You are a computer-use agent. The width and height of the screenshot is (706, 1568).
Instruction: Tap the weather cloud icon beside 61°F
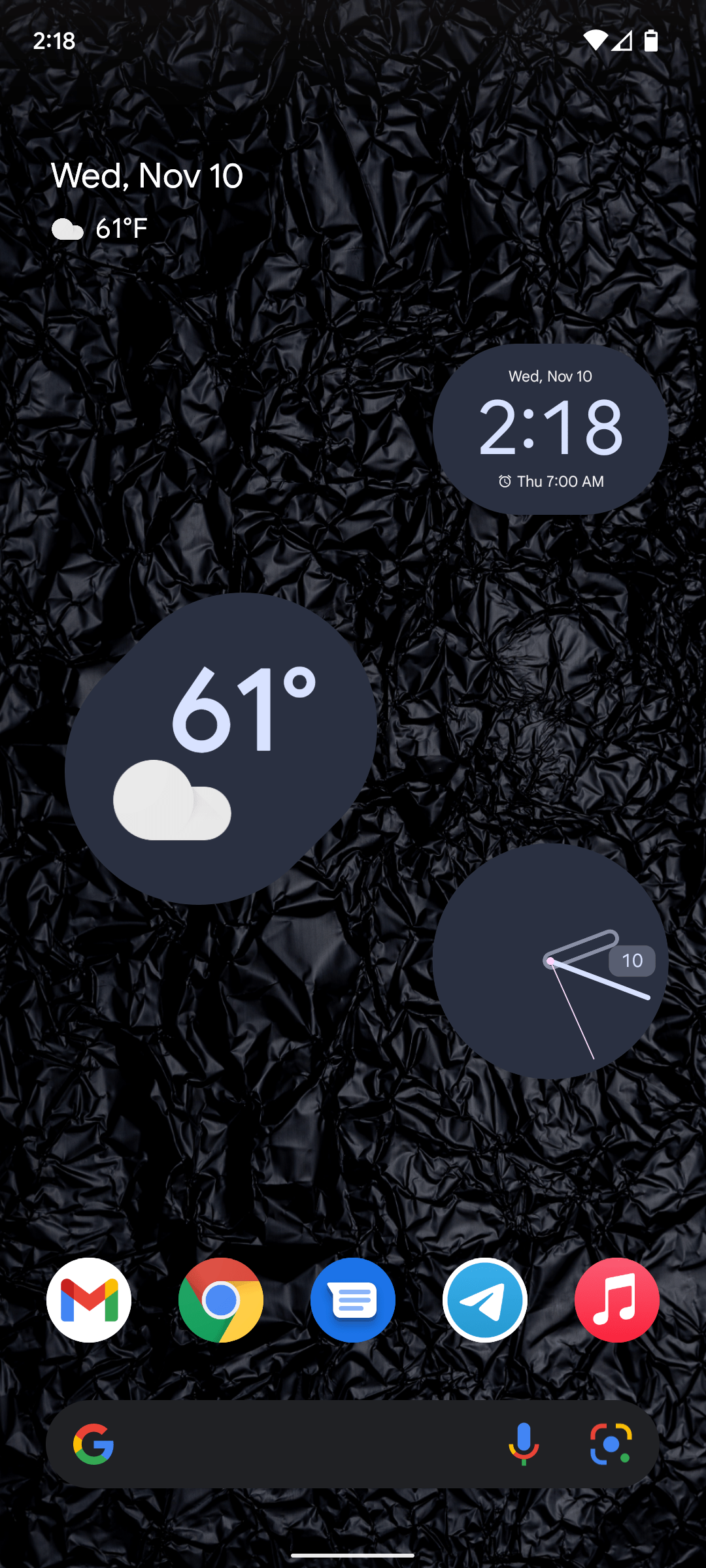click(x=68, y=229)
